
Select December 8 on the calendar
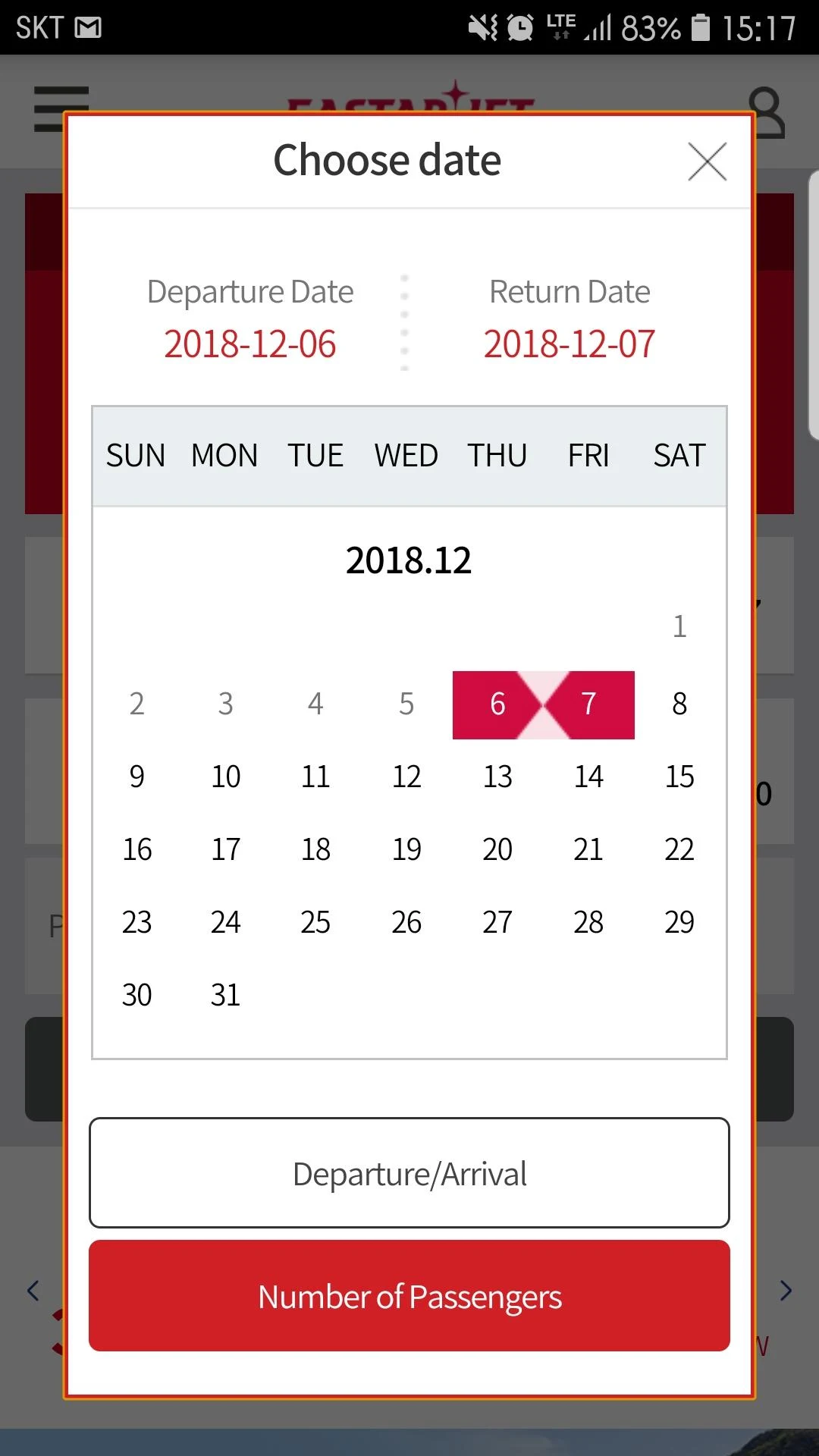pyautogui.click(x=679, y=704)
